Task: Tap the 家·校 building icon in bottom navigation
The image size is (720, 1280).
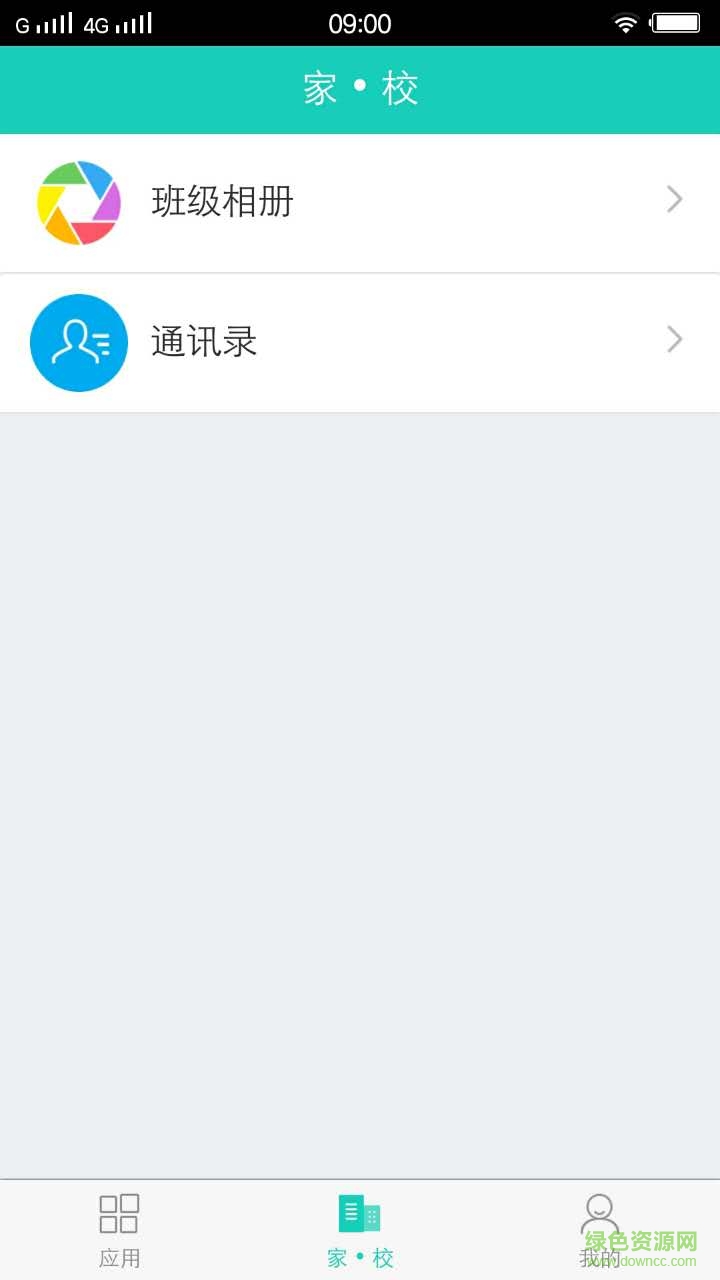Action: (358, 1211)
